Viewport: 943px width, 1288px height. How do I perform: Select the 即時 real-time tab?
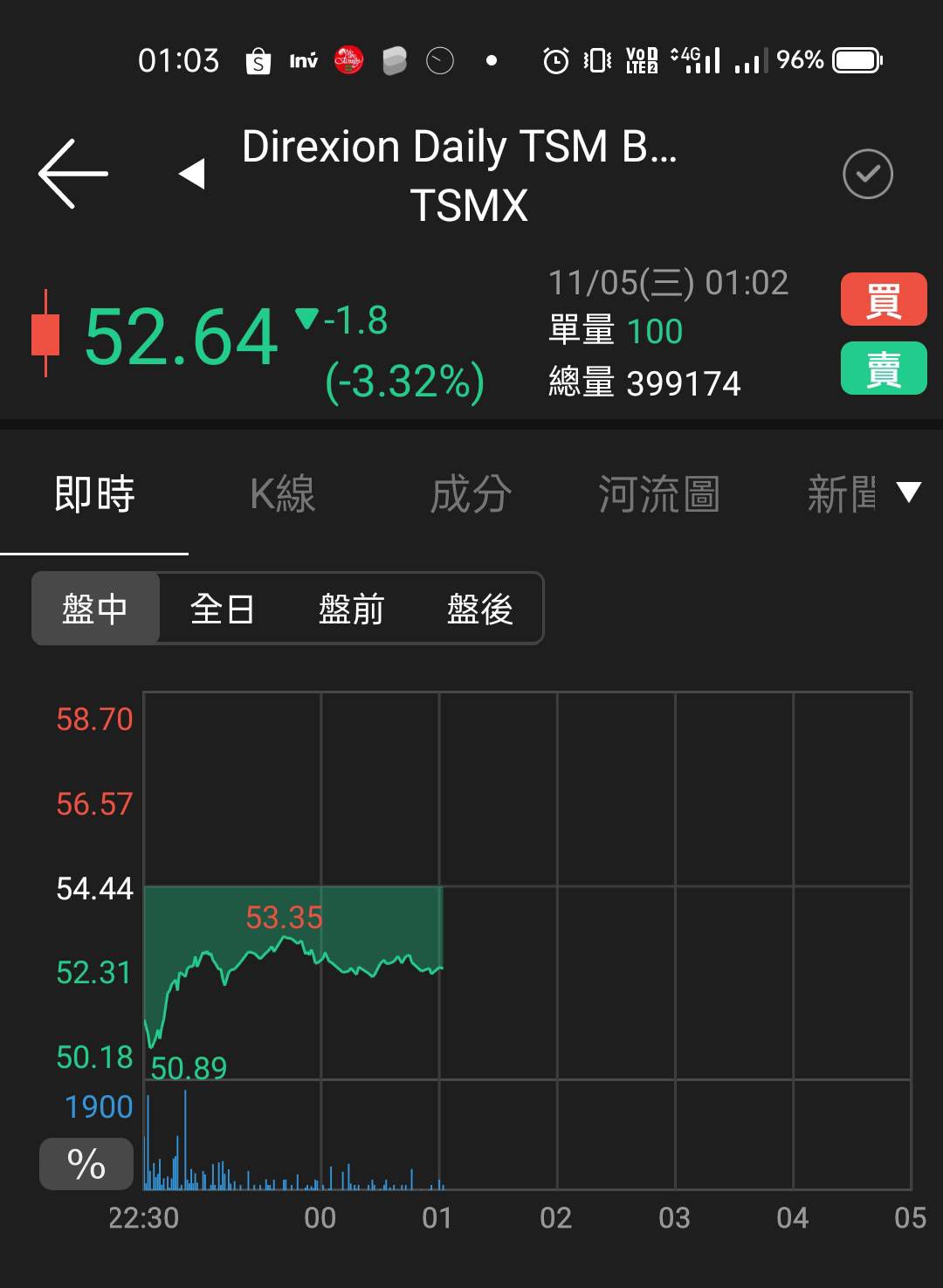[x=94, y=494]
